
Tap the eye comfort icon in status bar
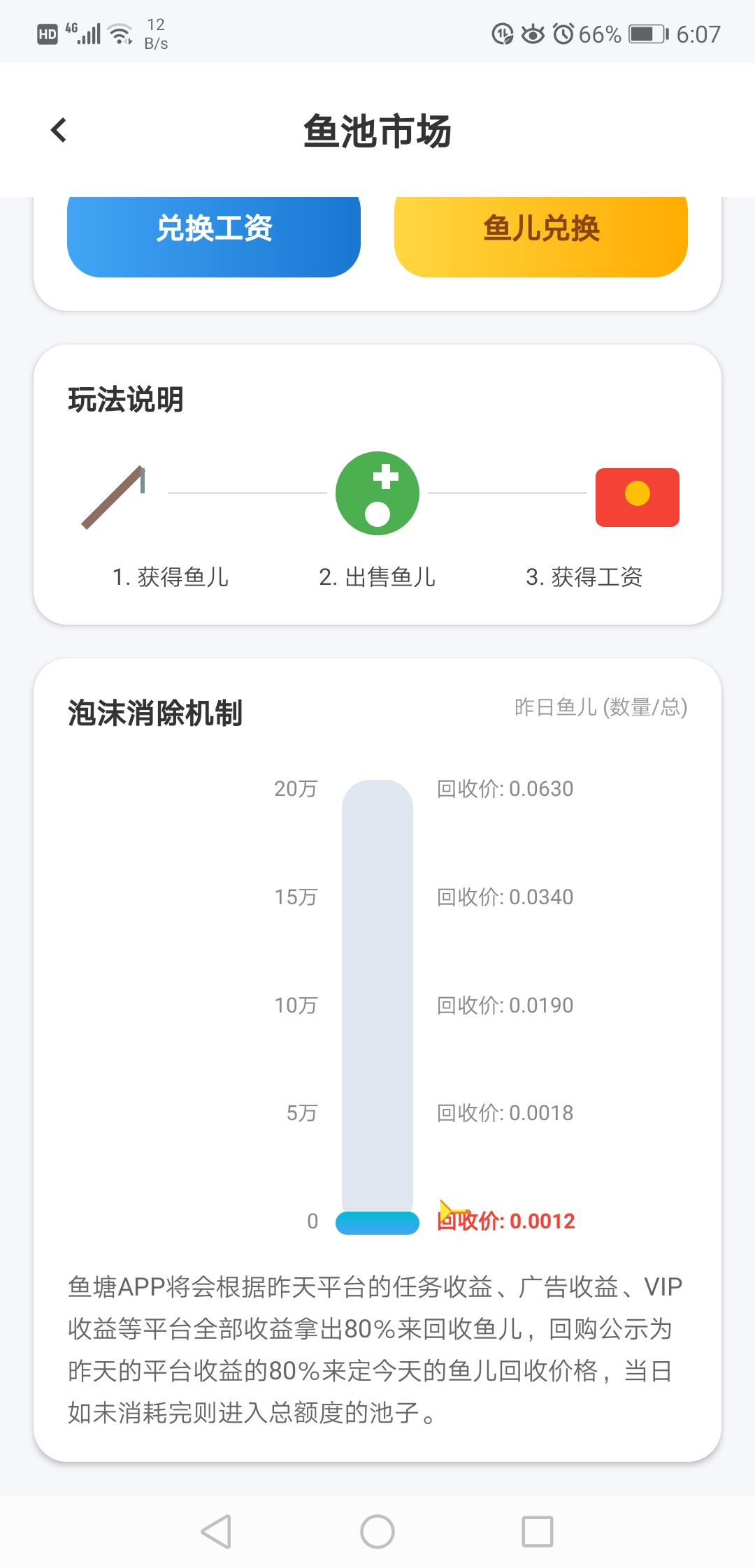[533, 33]
